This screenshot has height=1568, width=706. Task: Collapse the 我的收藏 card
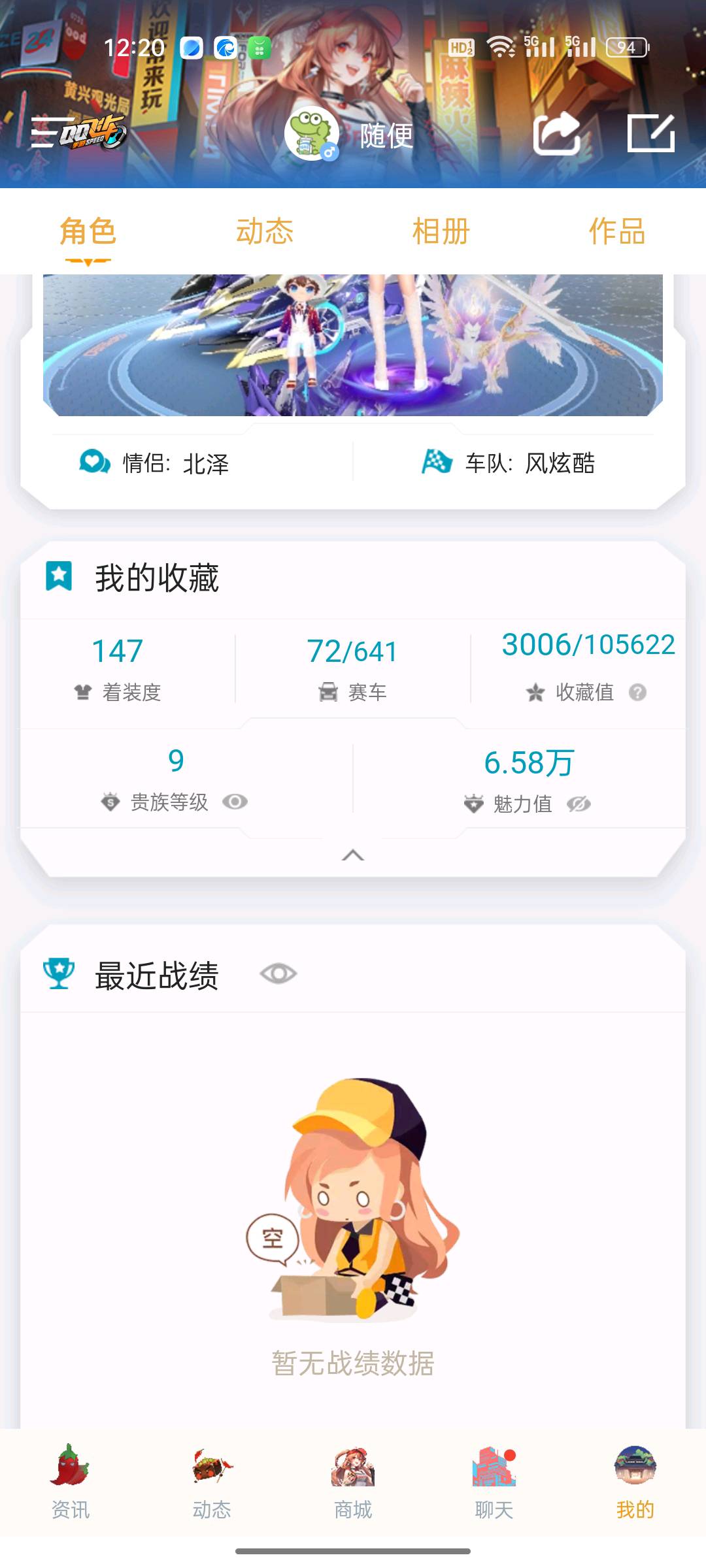click(x=353, y=855)
